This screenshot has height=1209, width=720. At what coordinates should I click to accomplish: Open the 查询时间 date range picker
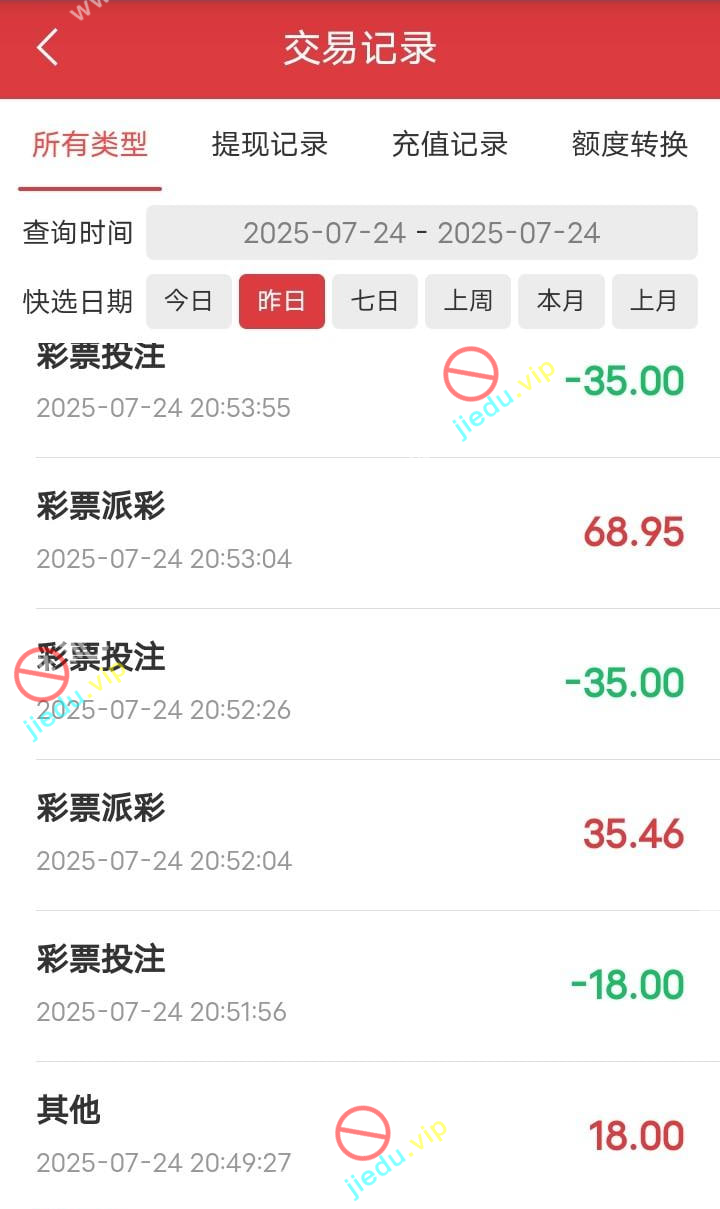[x=421, y=233]
